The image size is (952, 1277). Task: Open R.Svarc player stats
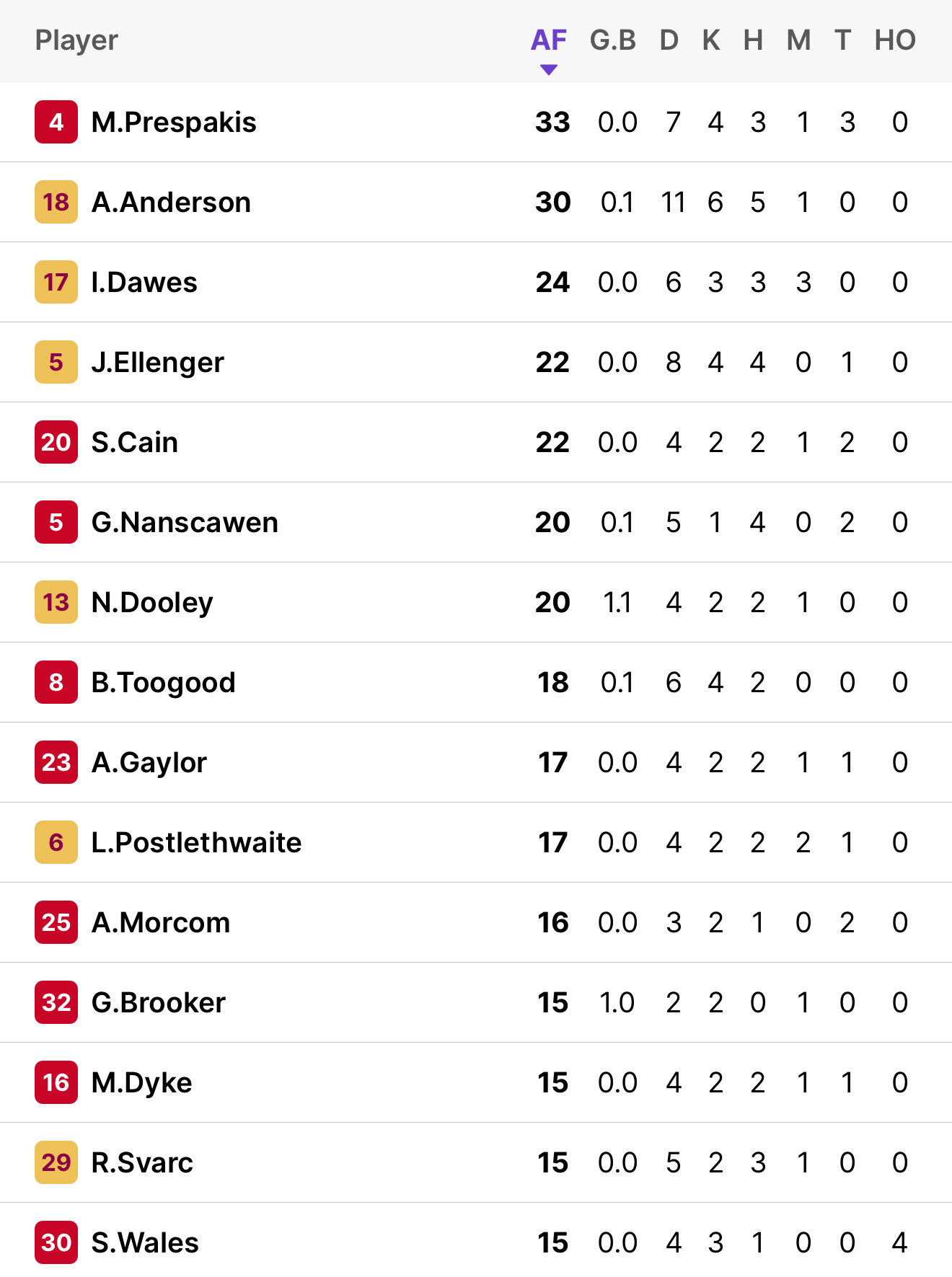point(142,1163)
